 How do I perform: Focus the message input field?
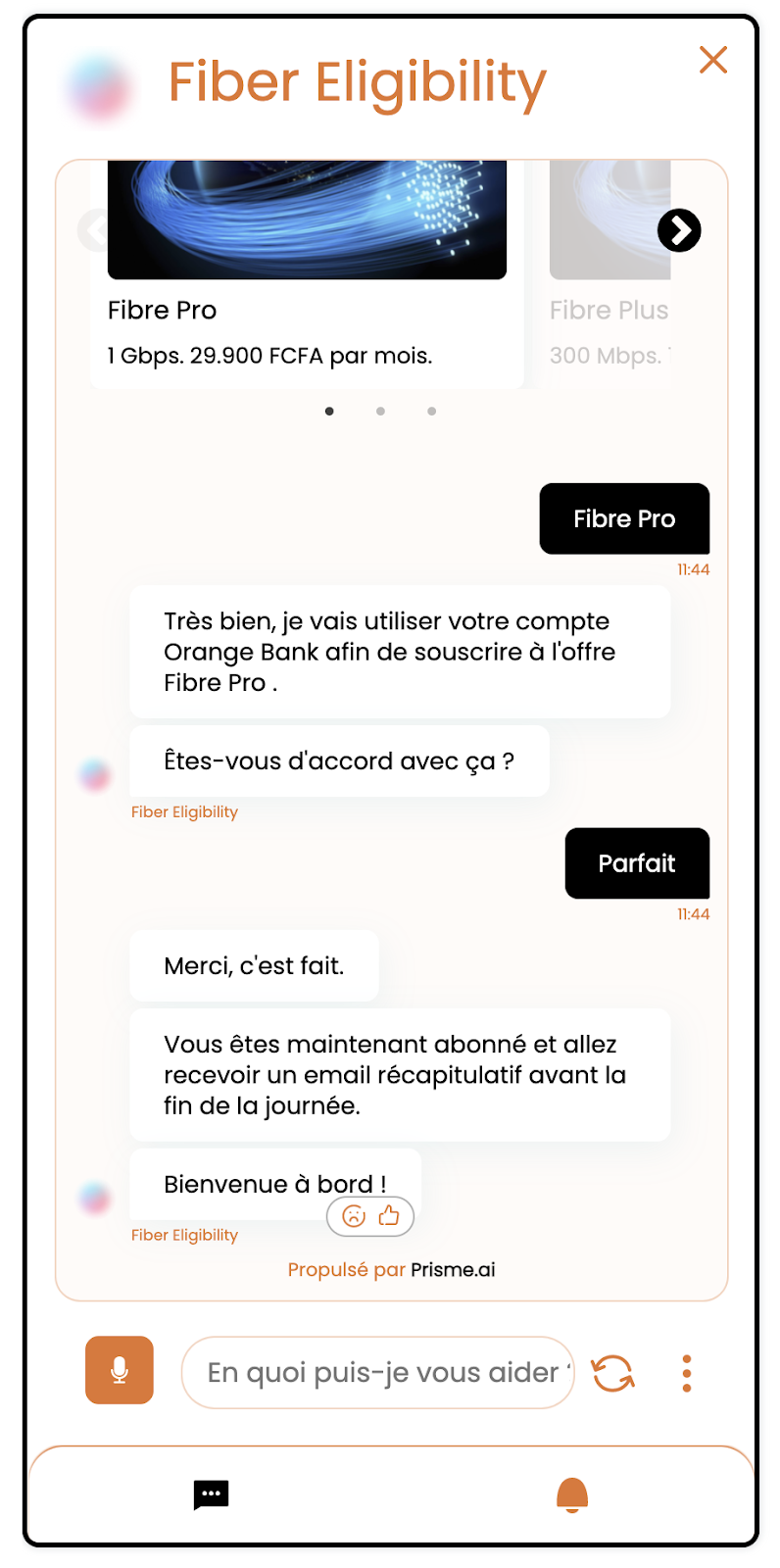pyautogui.click(x=377, y=1373)
